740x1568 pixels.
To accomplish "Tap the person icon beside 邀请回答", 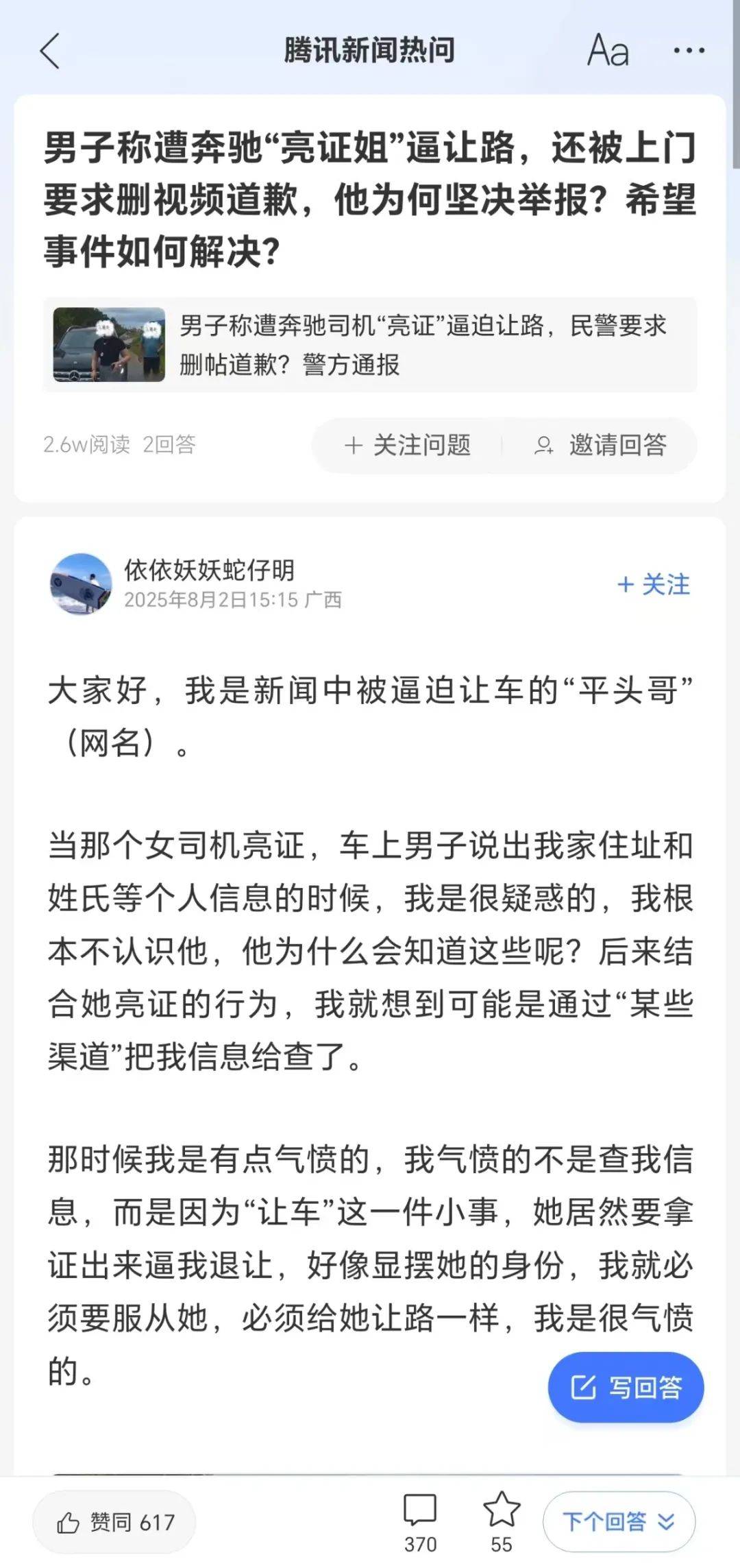I will pyautogui.click(x=545, y=444).
